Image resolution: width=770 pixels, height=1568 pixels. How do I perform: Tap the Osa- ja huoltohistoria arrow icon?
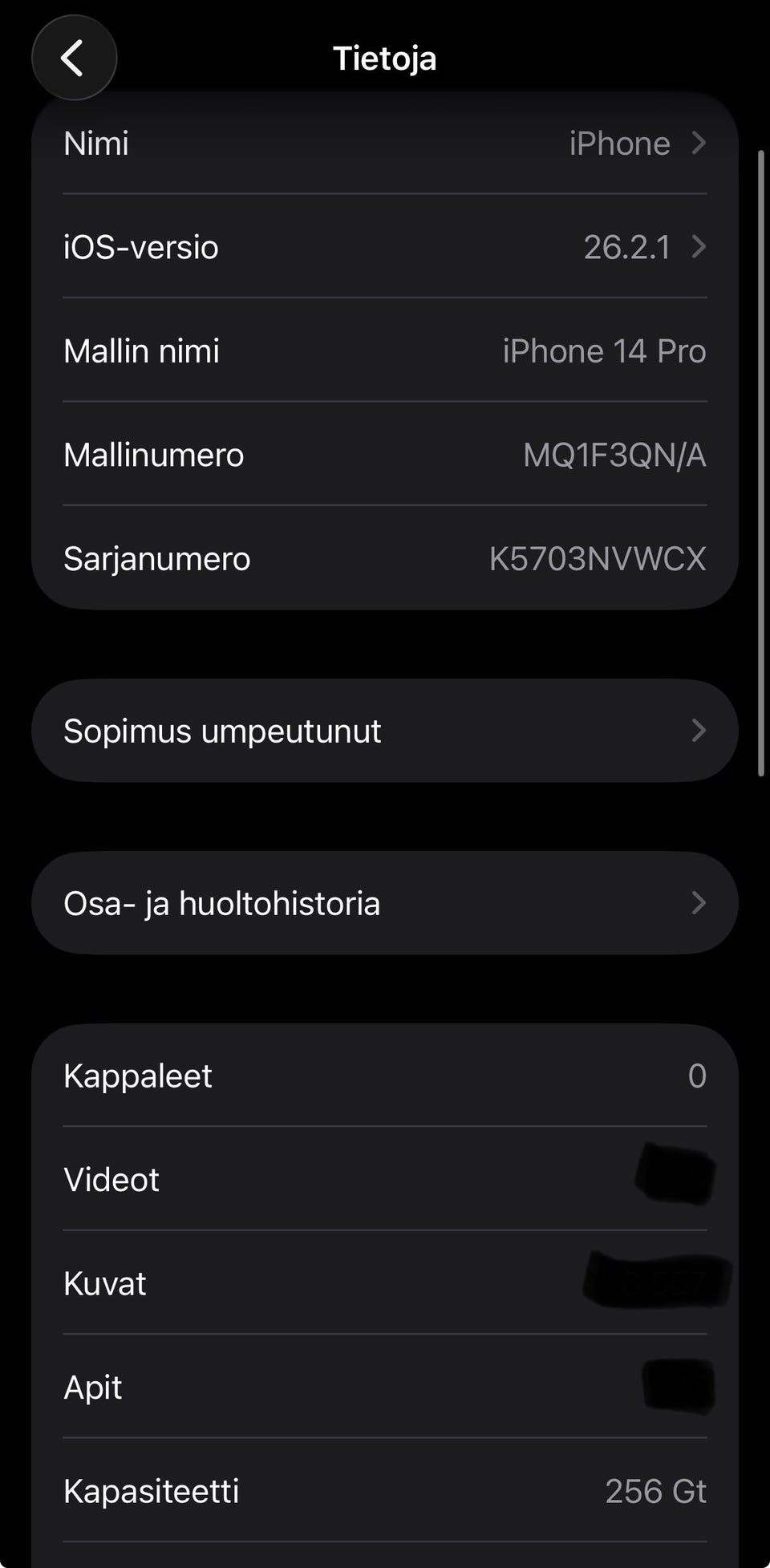[x=699, y=903]
